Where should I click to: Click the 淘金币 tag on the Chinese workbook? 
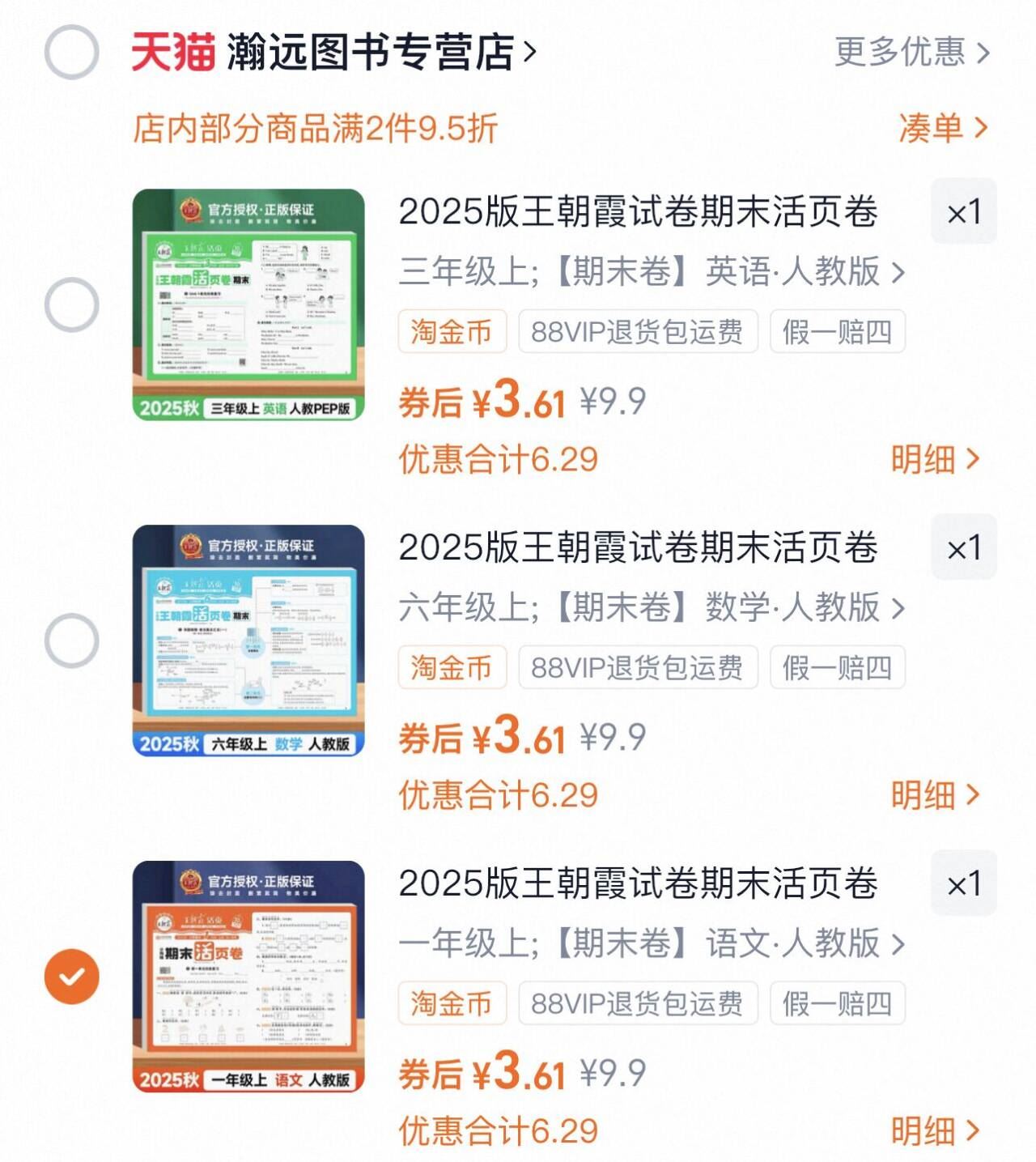click(452, 1004)
